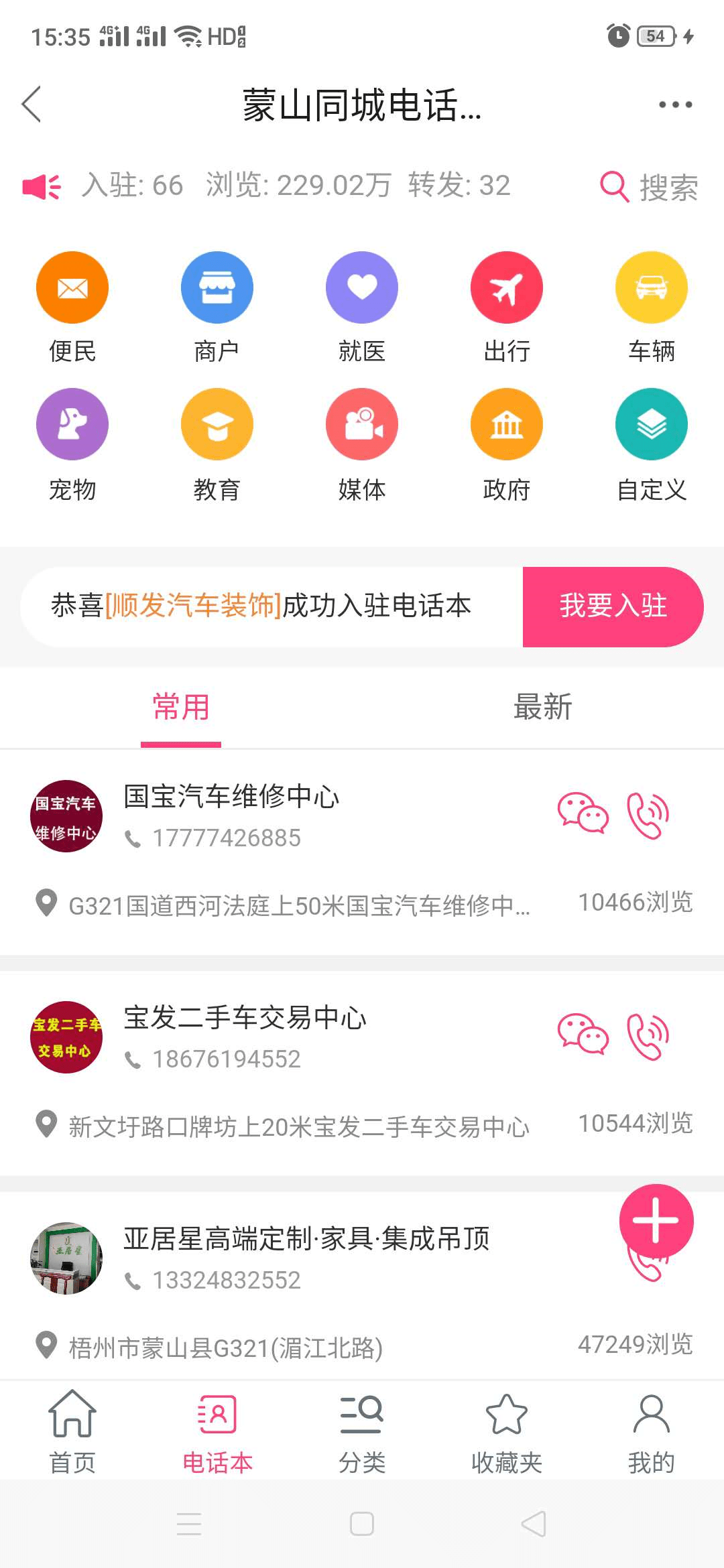Tap the system home button
Image resolution: width=724 pixels, height=1568 pixels.
[x=361, y=1524]
